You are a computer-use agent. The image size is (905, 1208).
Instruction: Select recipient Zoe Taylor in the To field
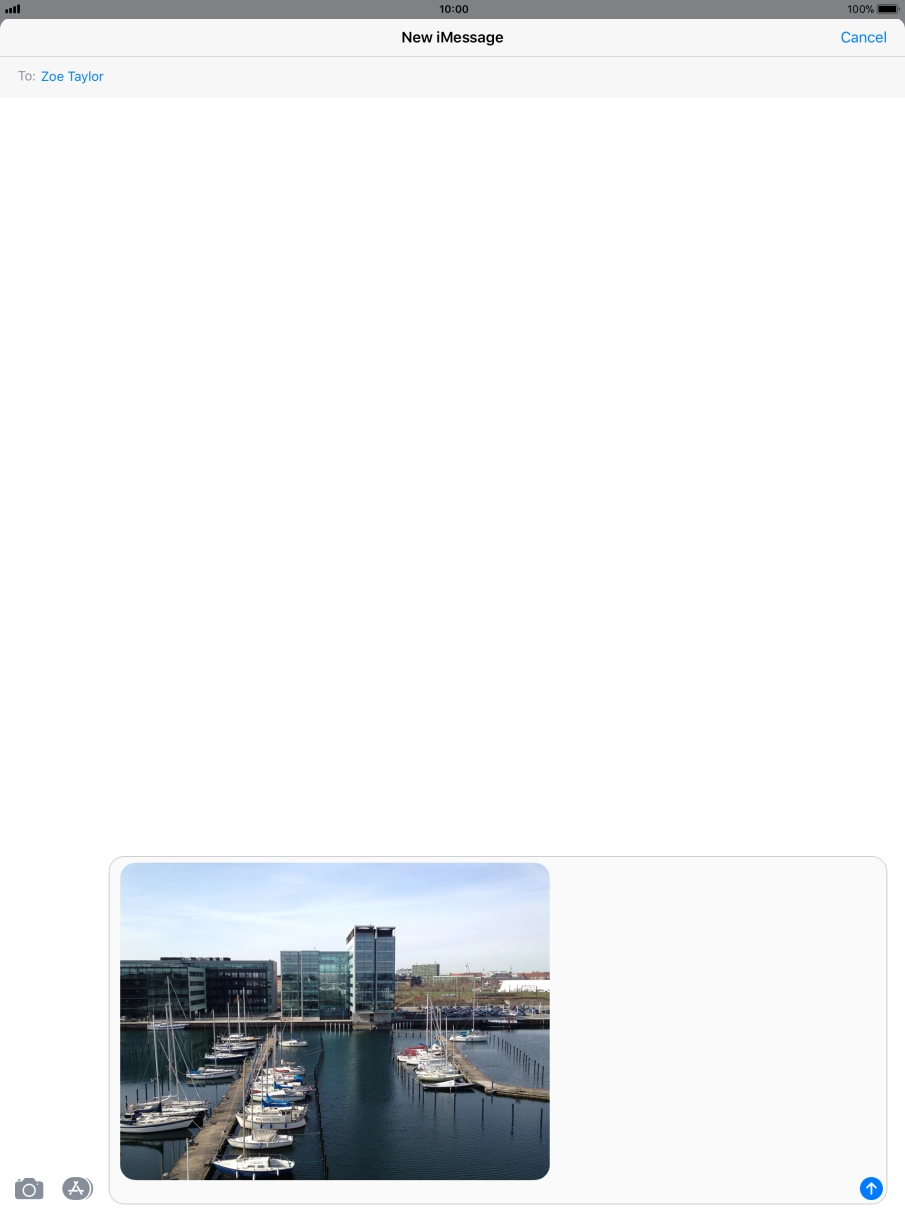72,76
